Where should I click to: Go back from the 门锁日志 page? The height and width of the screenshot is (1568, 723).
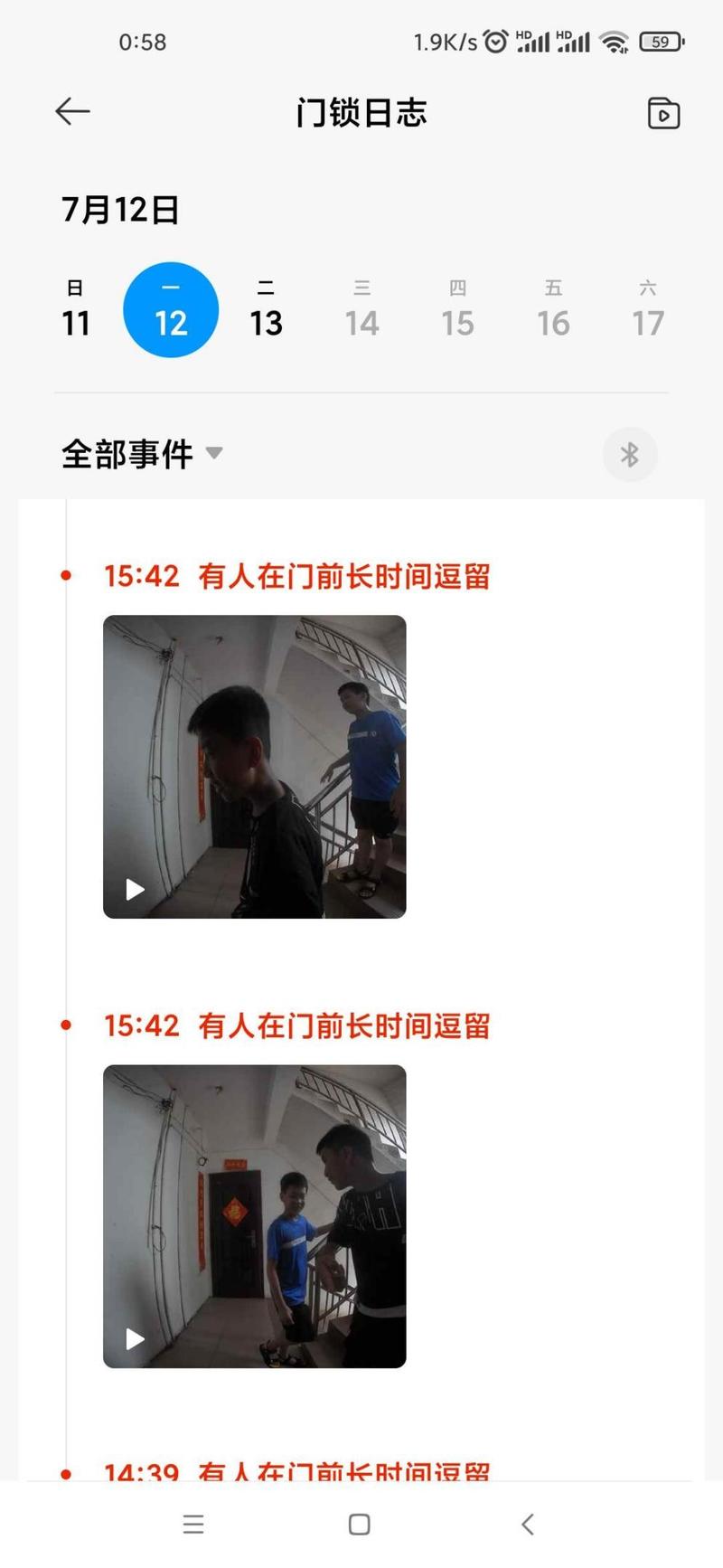click(x=72, y=112)
